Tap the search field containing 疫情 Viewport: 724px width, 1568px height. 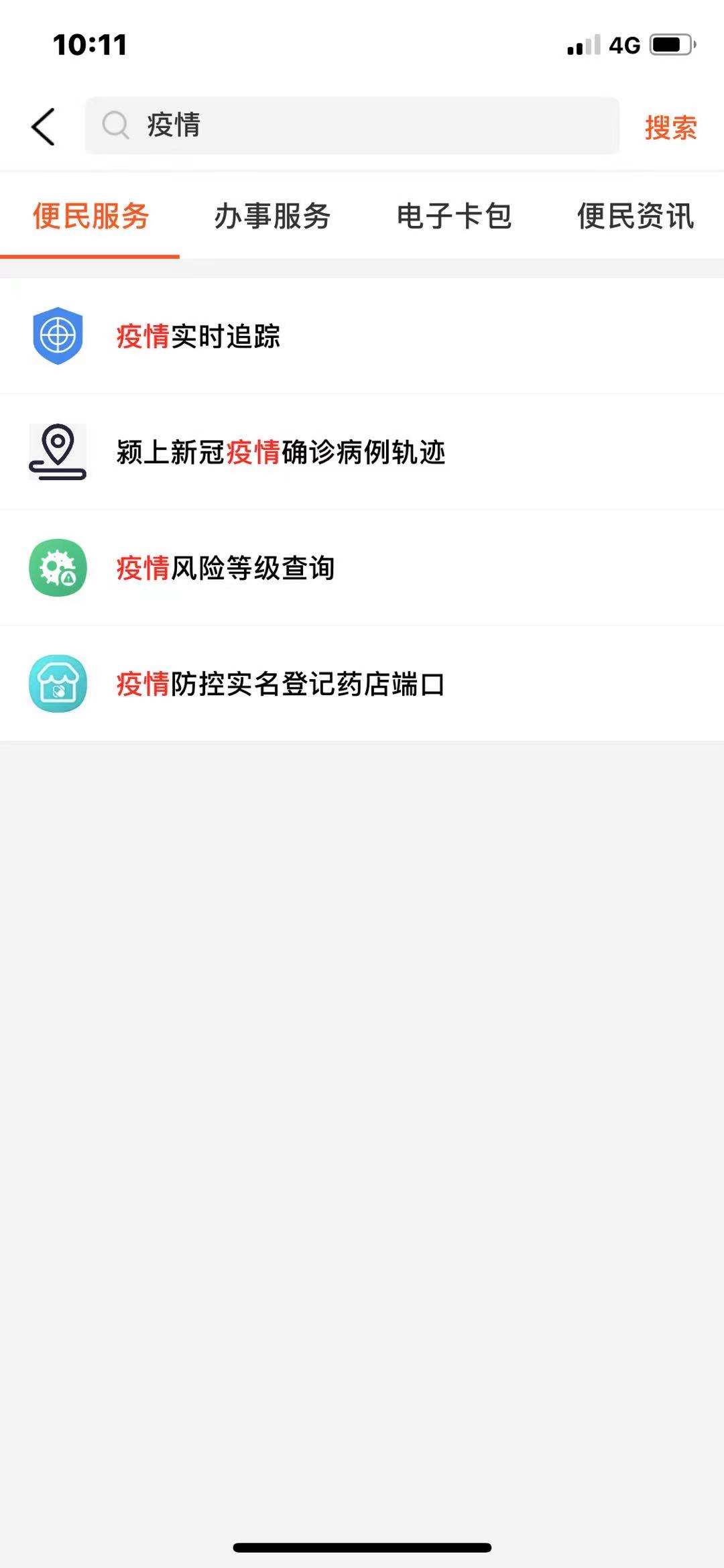coord(352,126)
